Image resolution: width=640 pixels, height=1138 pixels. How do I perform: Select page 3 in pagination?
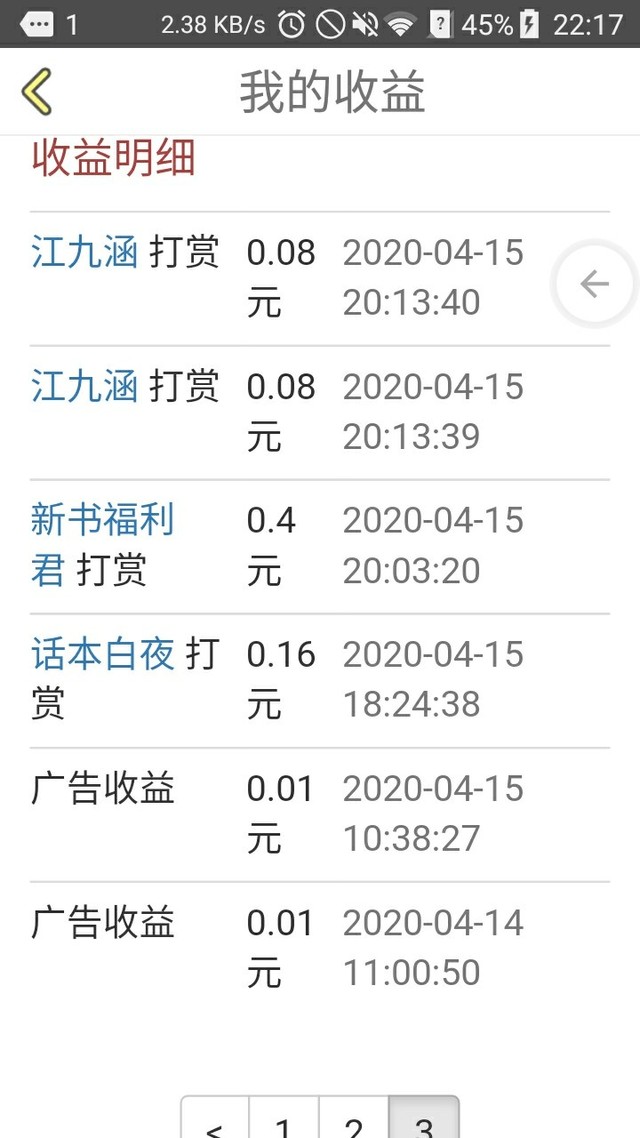(x=424, y=1118)
